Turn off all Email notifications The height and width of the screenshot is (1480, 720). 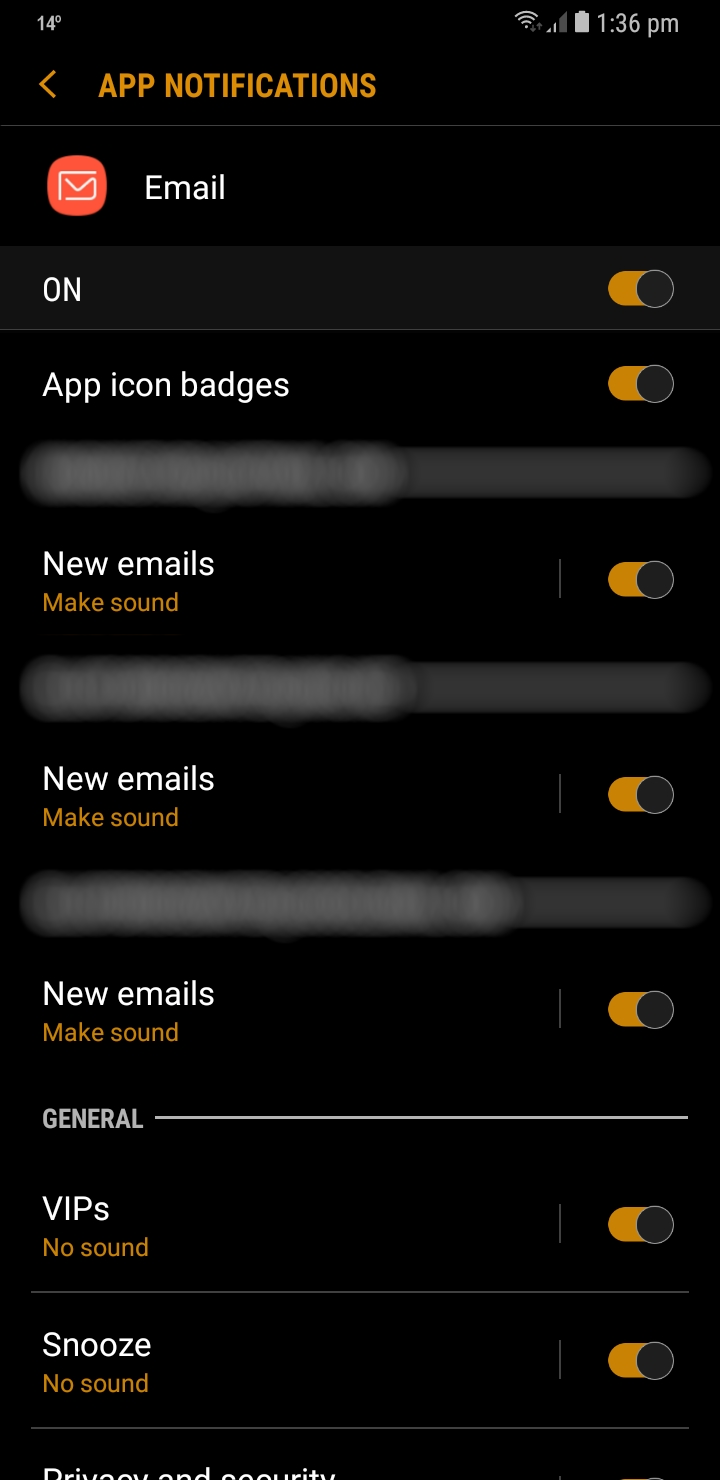pyautogui.click(x=640, y=290)
